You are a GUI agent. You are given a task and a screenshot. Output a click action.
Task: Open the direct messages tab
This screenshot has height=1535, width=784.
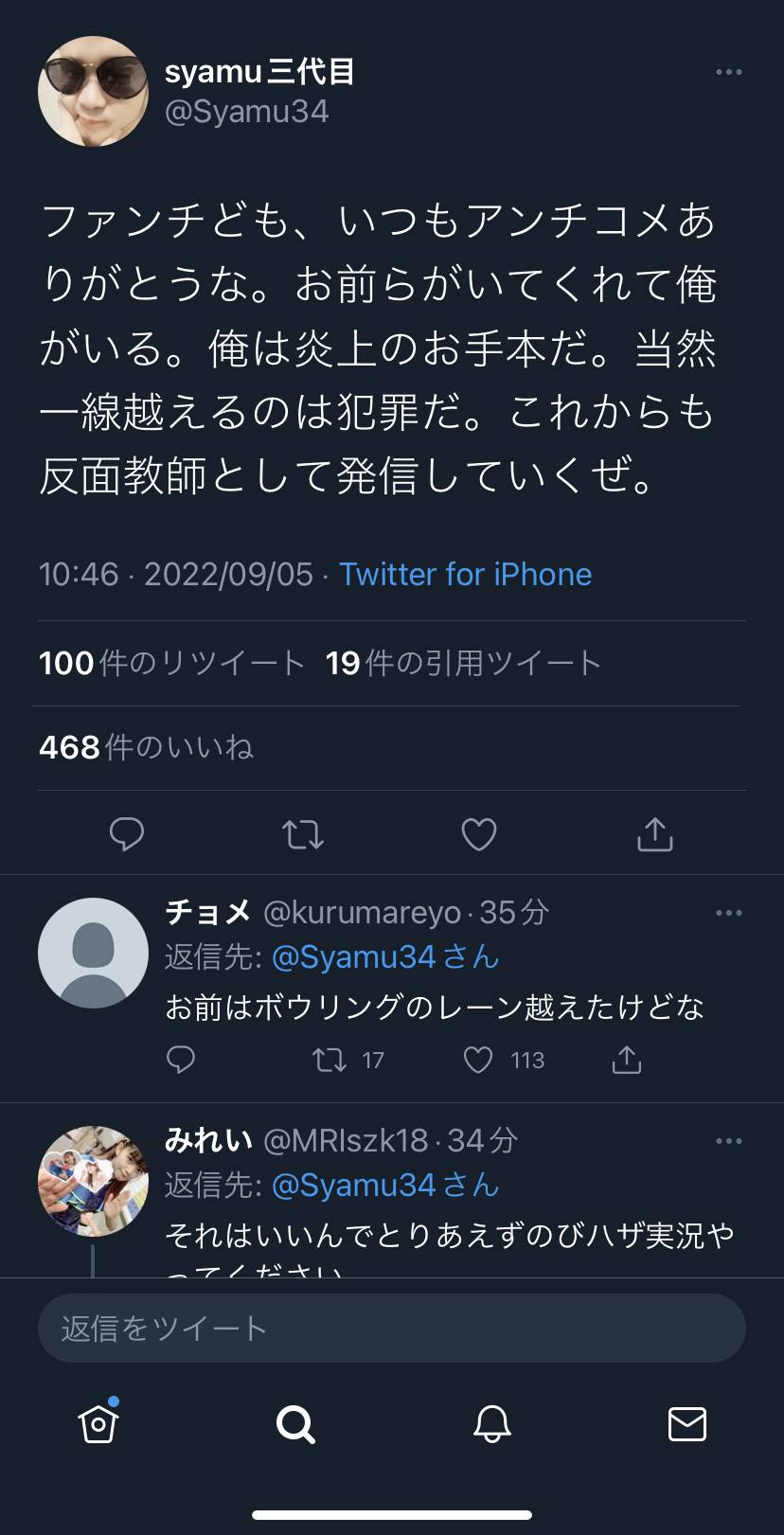(686, 1423)
